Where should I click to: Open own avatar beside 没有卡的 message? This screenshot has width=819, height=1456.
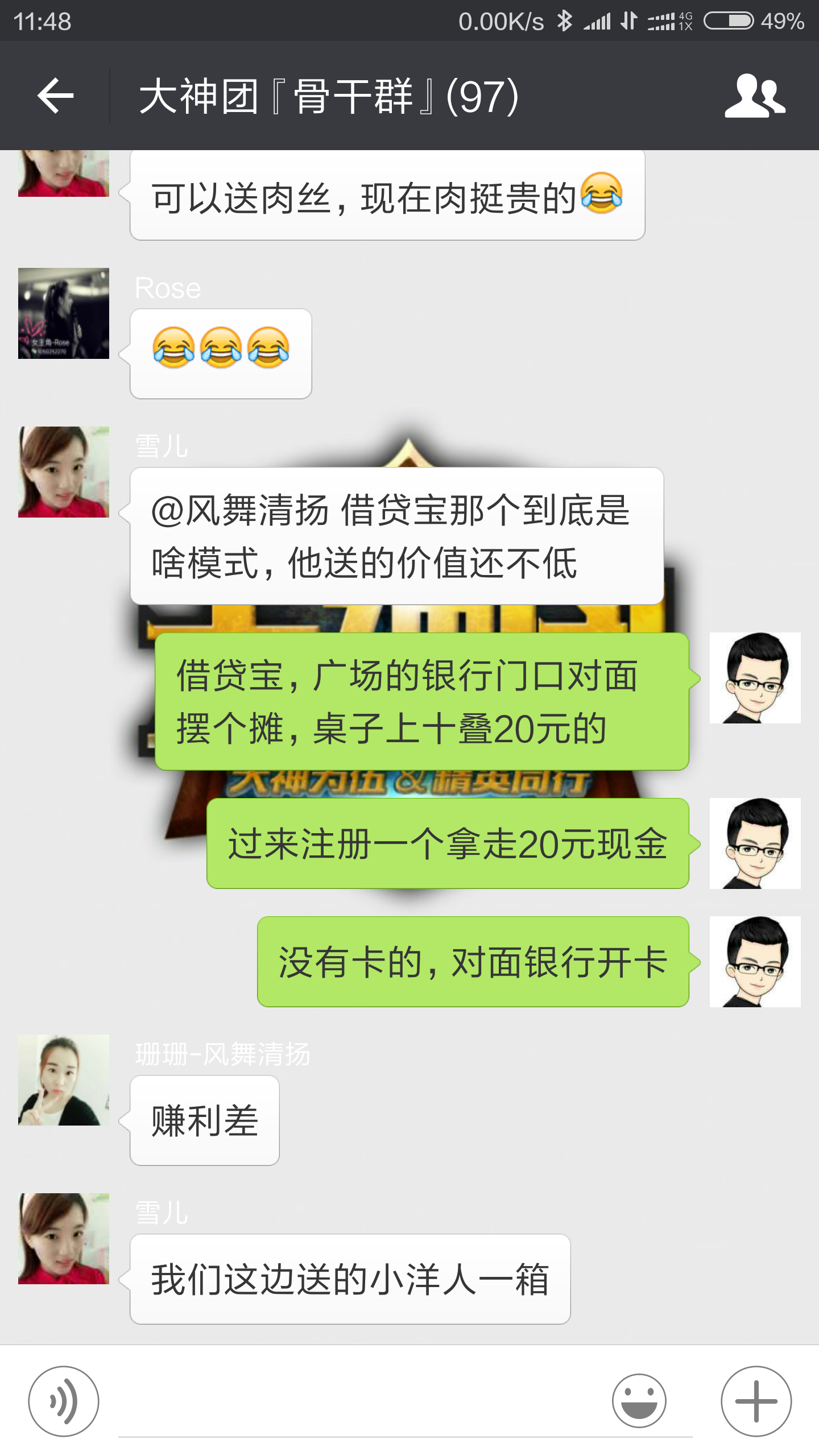coord(755,962)
